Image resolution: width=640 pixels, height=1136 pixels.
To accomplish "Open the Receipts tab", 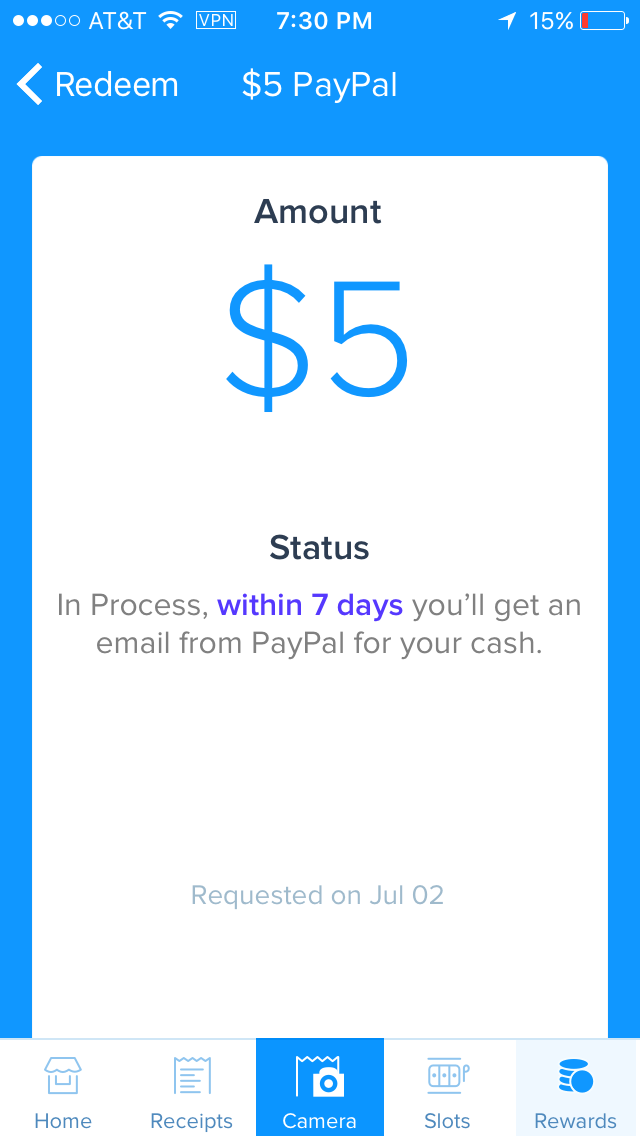I will point(191,1087).
